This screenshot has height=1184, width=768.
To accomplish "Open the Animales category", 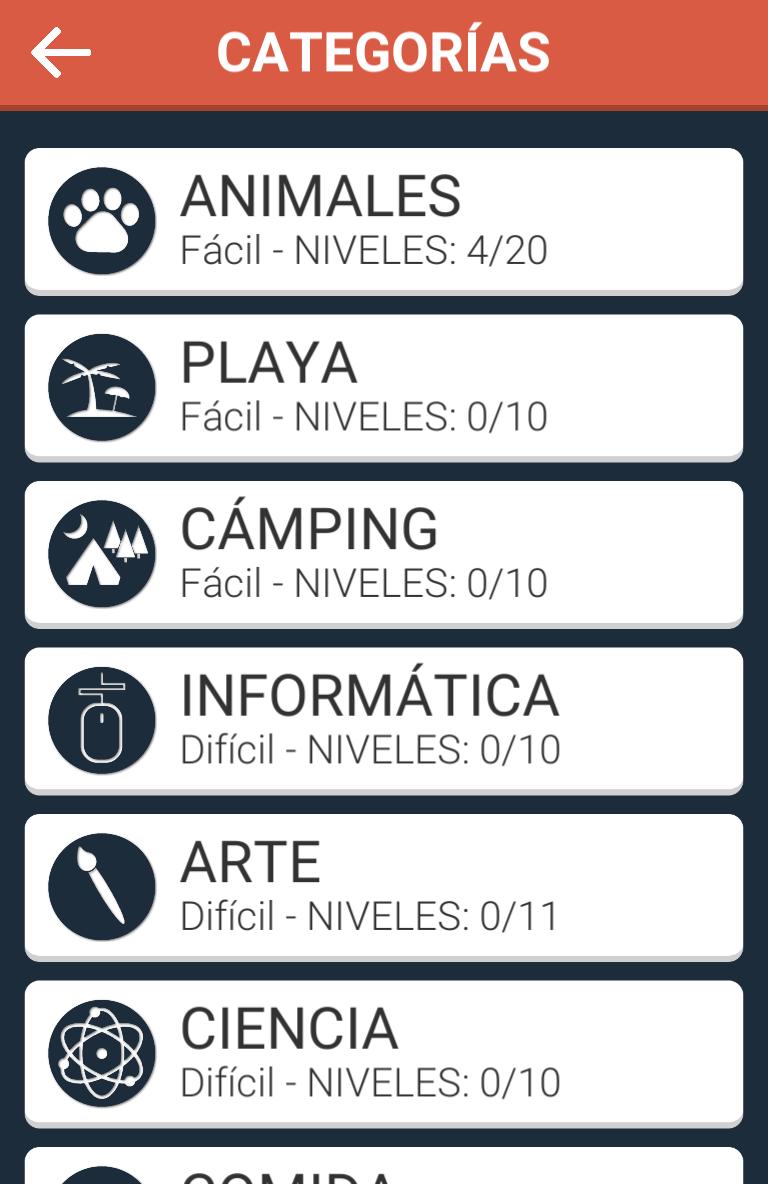I will [x=383, y=221].
